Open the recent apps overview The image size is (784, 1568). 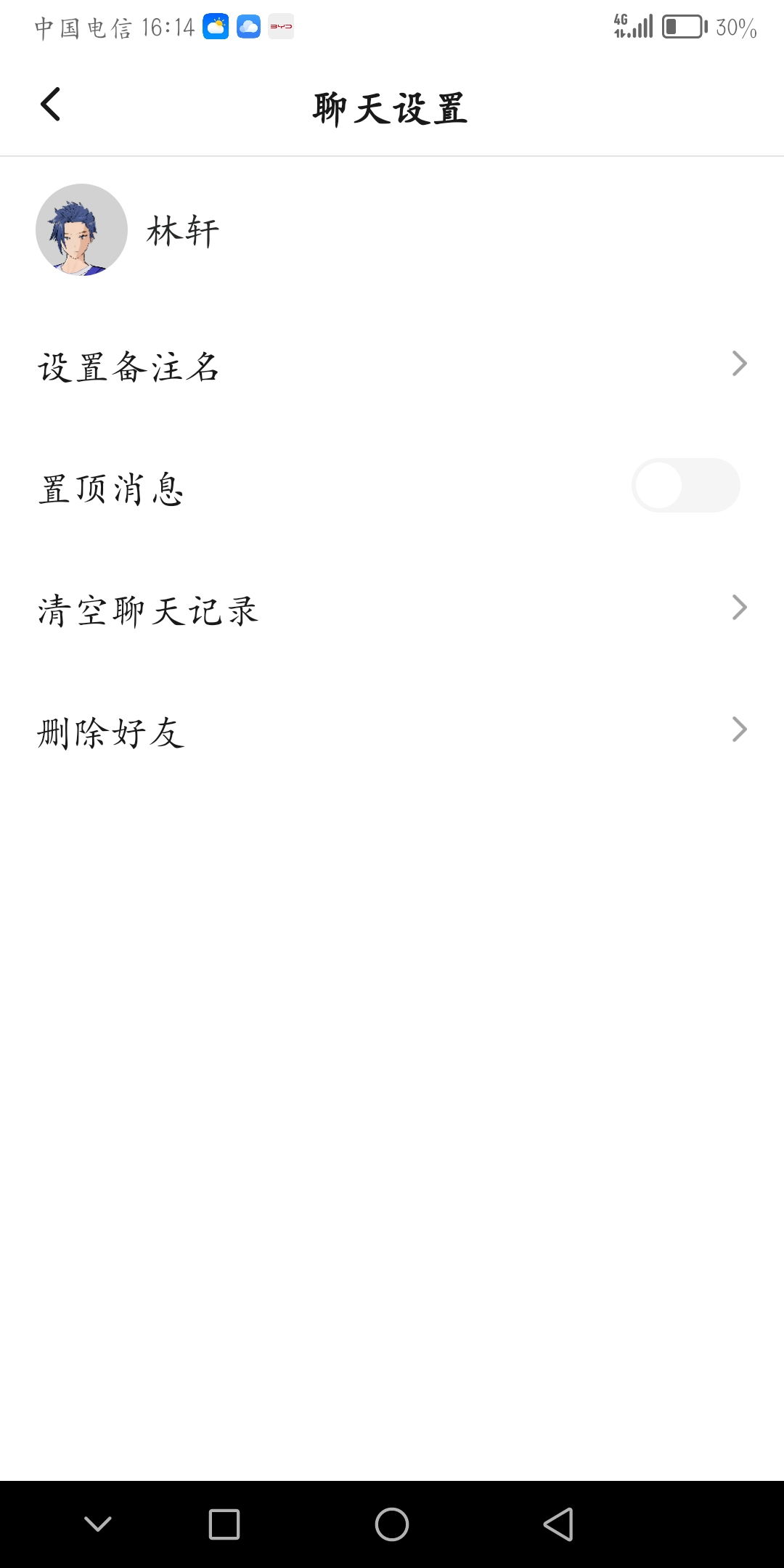(x=224, y=1524)
